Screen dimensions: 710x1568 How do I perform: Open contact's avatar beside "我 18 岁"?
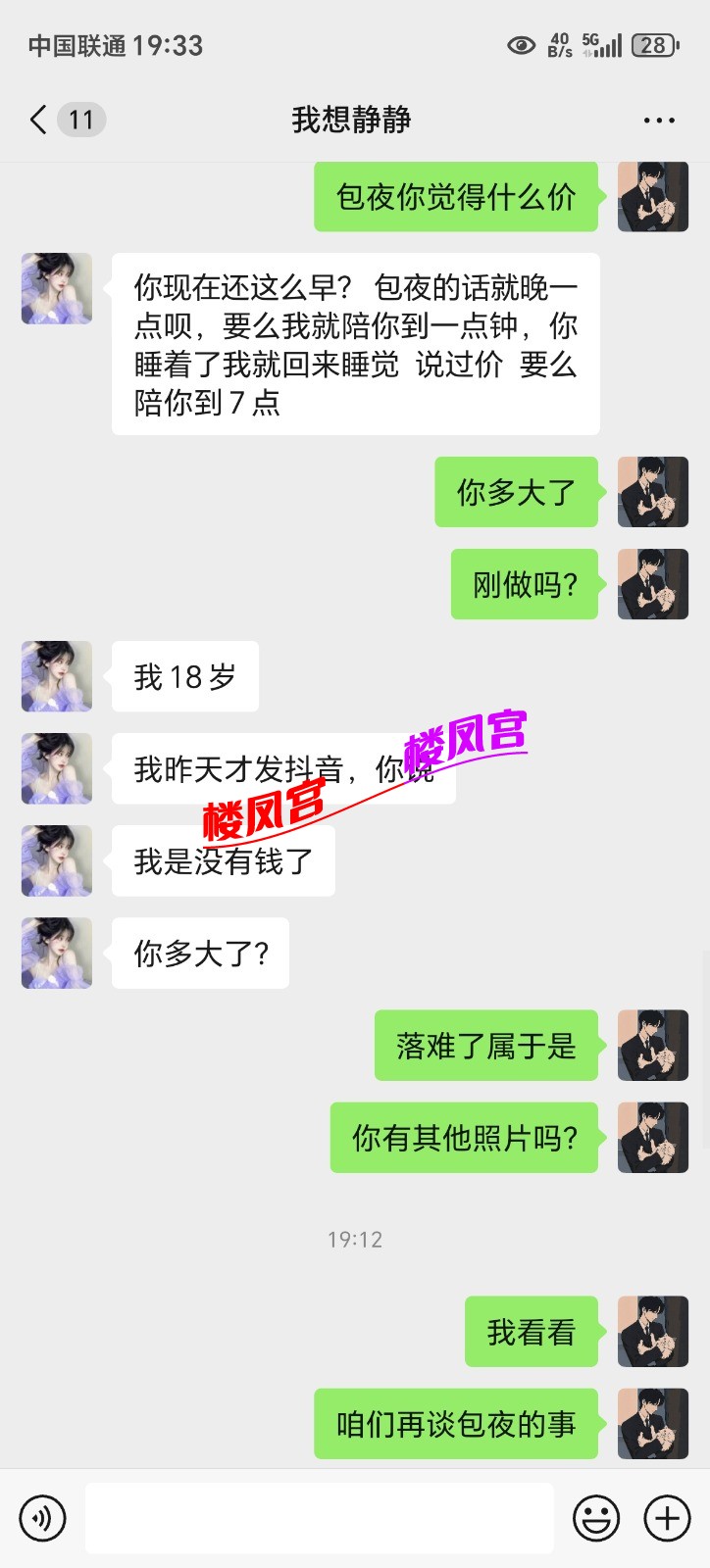click(x=57, y=676)
